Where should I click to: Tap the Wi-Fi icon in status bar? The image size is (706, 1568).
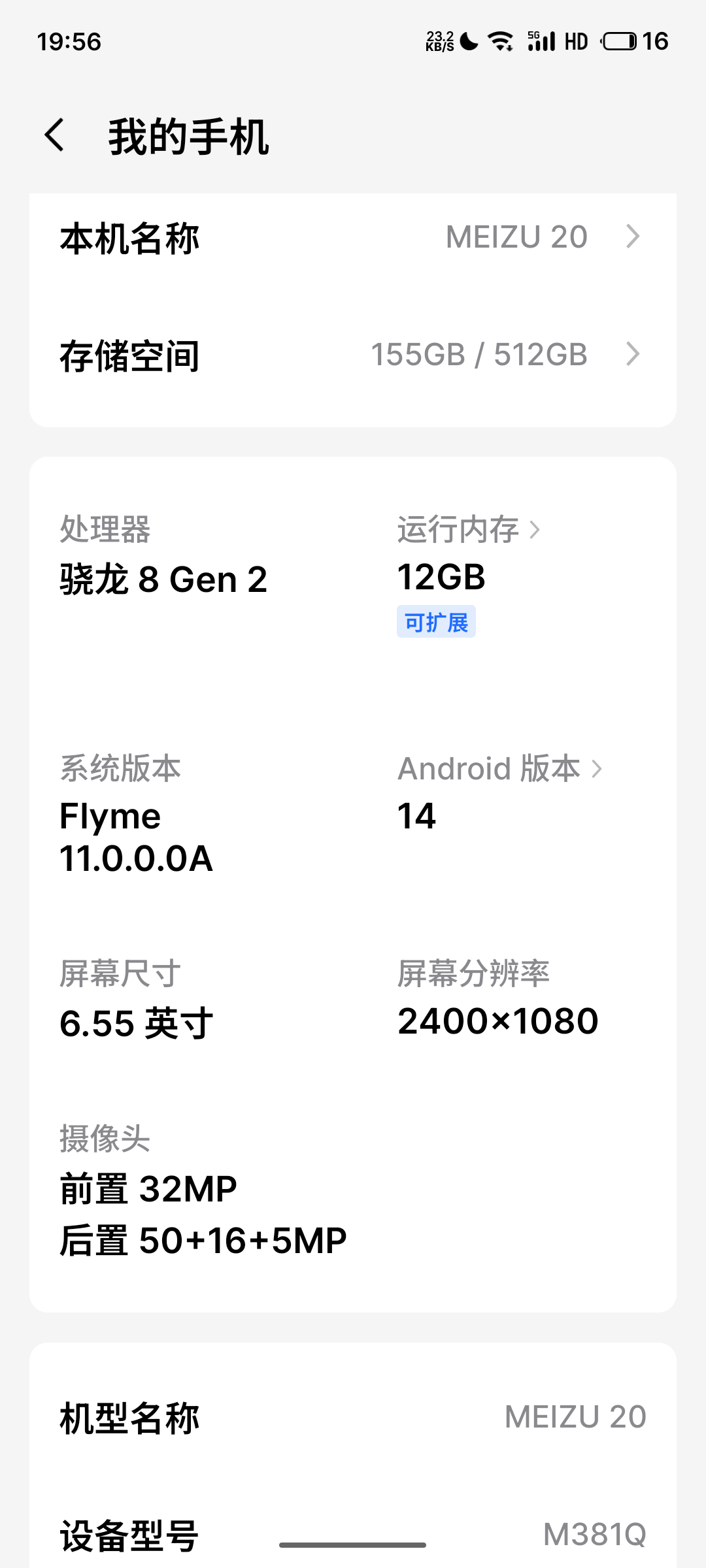(x=501, y=41)
